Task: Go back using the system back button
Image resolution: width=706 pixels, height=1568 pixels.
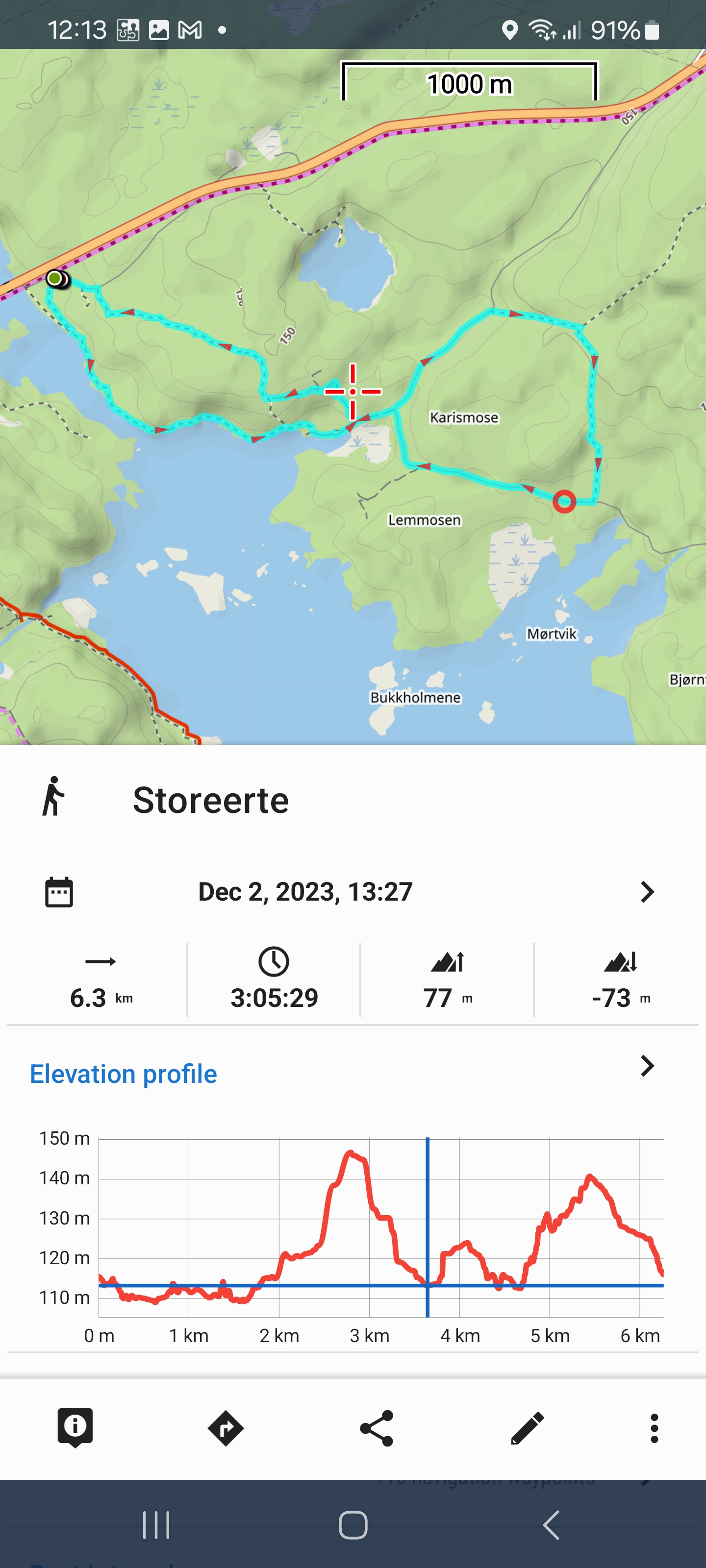Action: tap(551, 1525)
